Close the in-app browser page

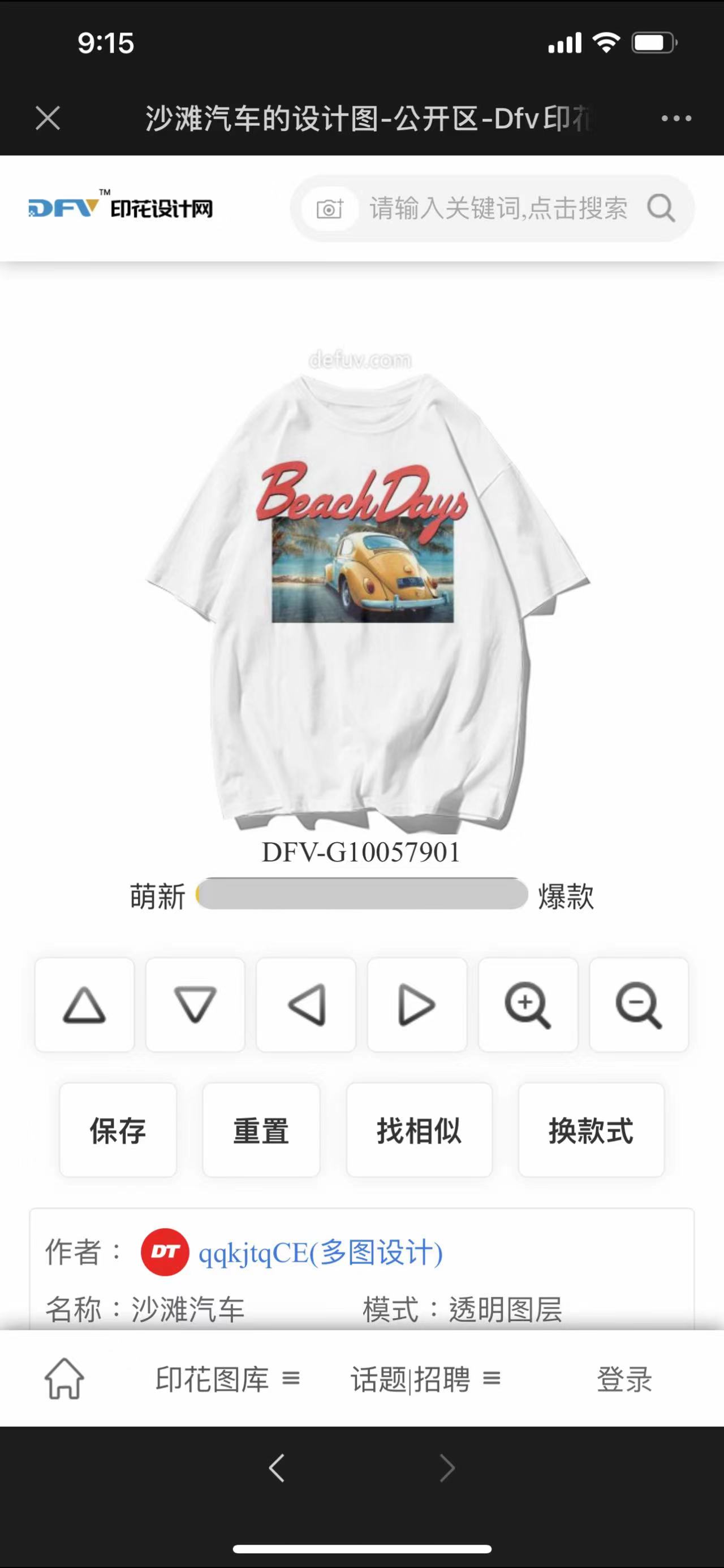(48, 118)
